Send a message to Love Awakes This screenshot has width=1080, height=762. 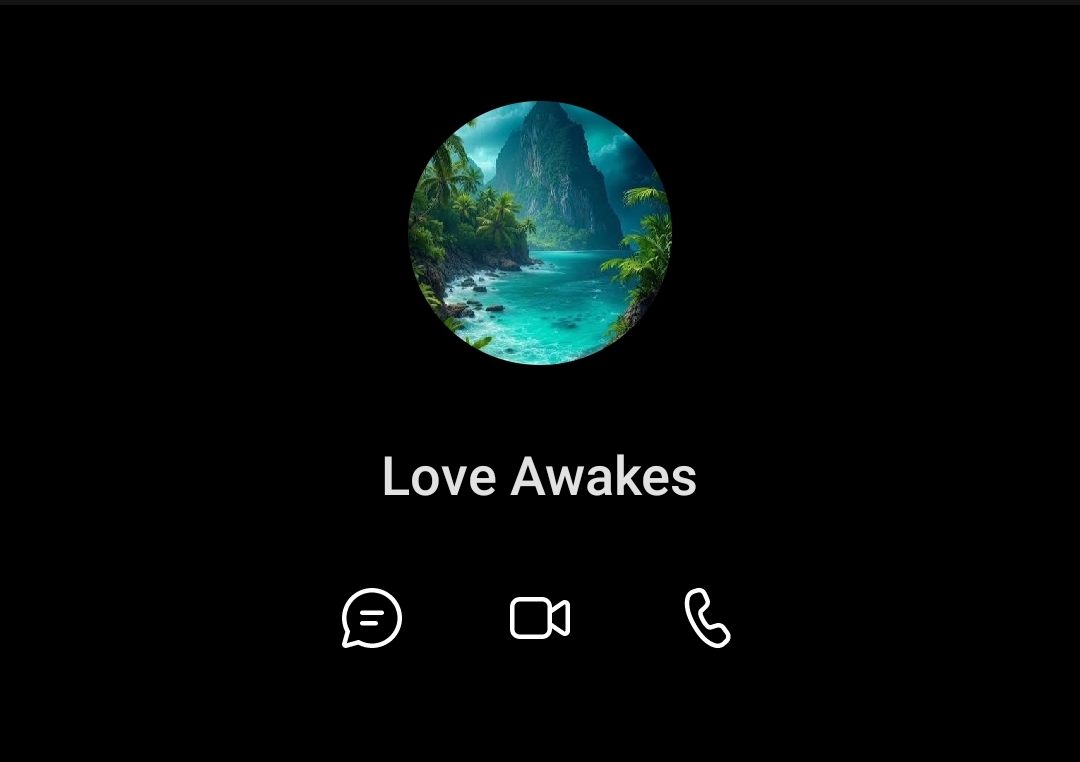[x=372, y=618]
